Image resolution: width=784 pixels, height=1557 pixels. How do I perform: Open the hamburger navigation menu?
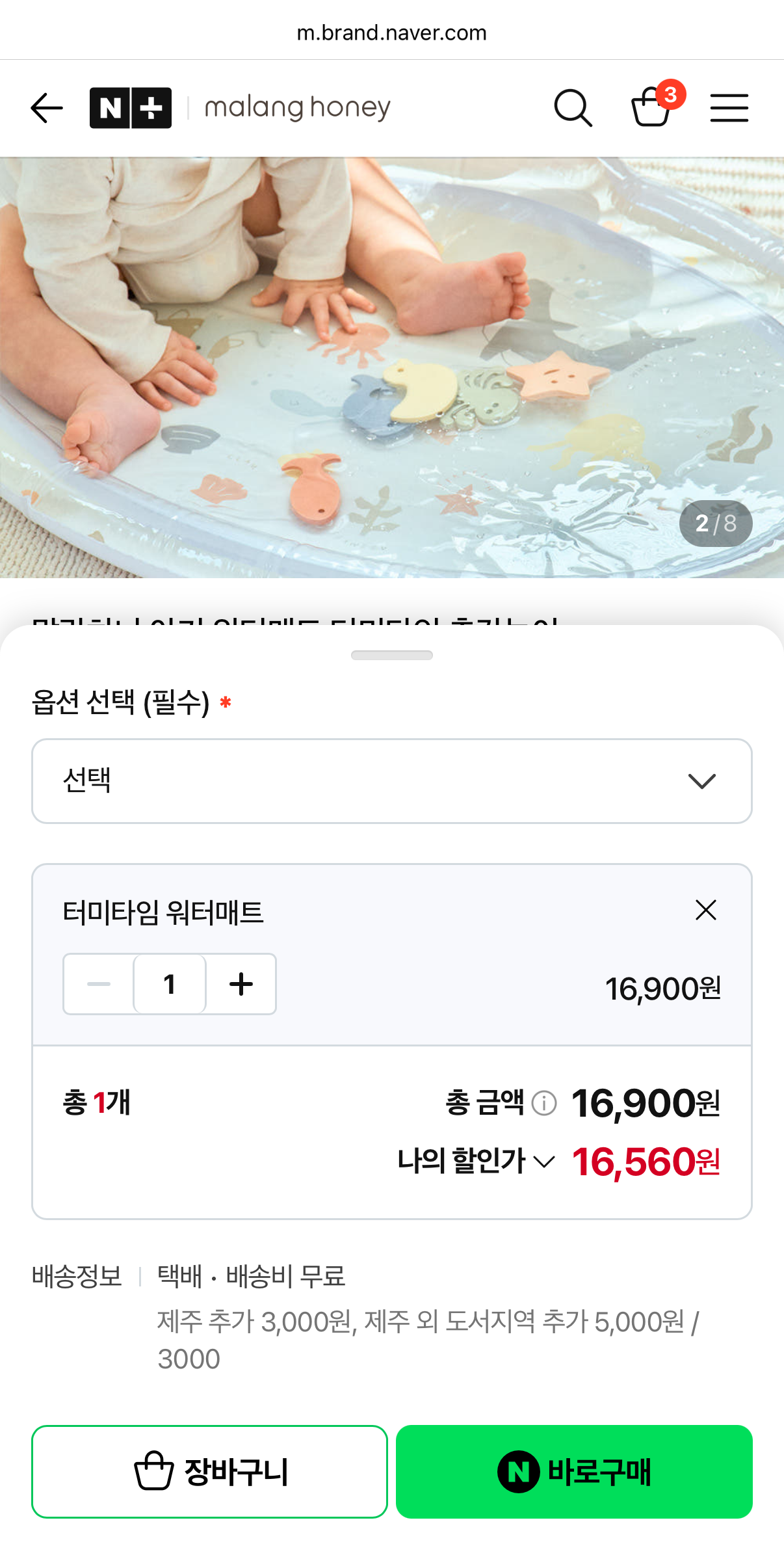(x=729, y=108)
